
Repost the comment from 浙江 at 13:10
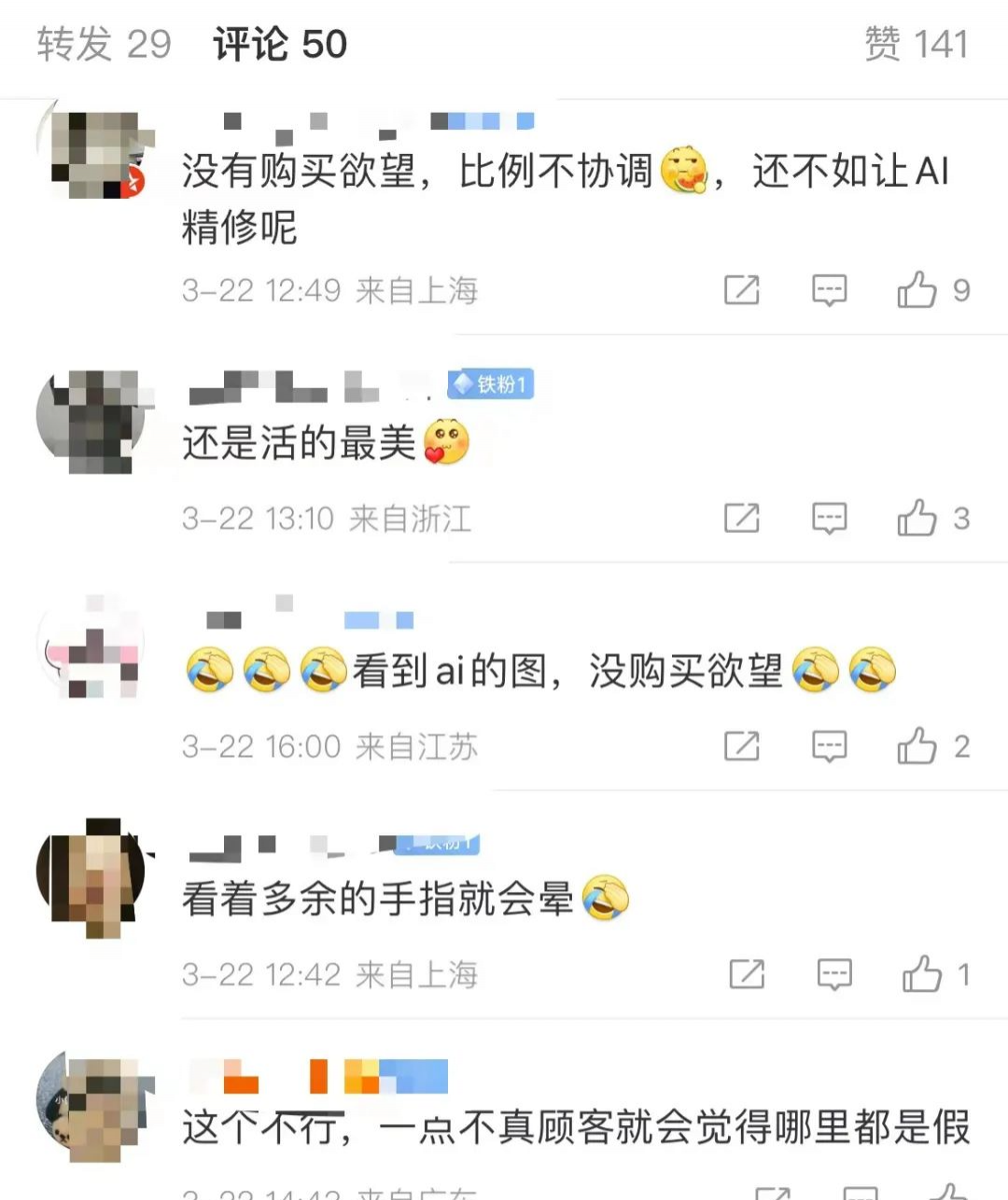pyautogui.click(x=742, y=518)
